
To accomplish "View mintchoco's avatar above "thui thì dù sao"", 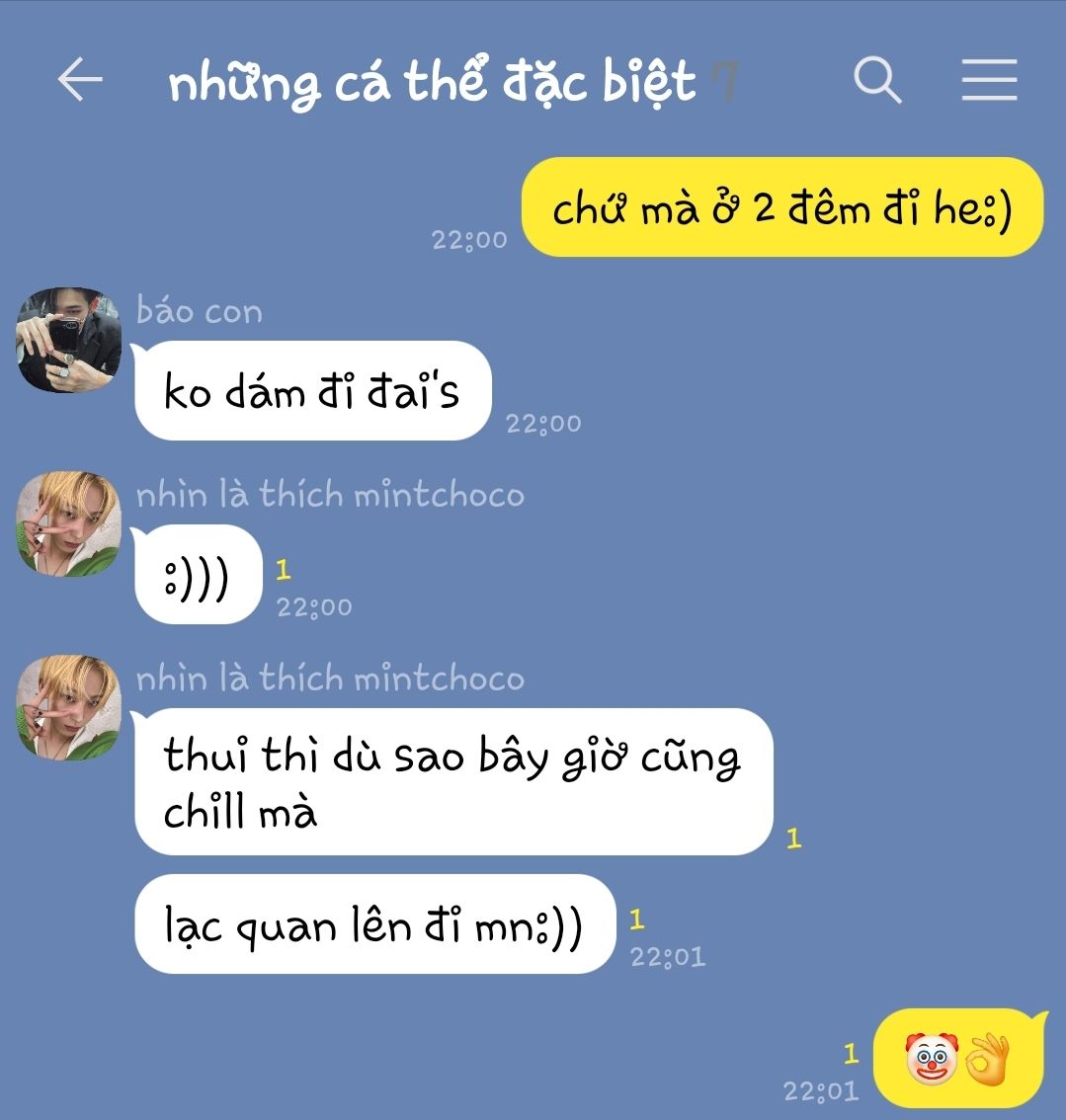I will point(68,706).
